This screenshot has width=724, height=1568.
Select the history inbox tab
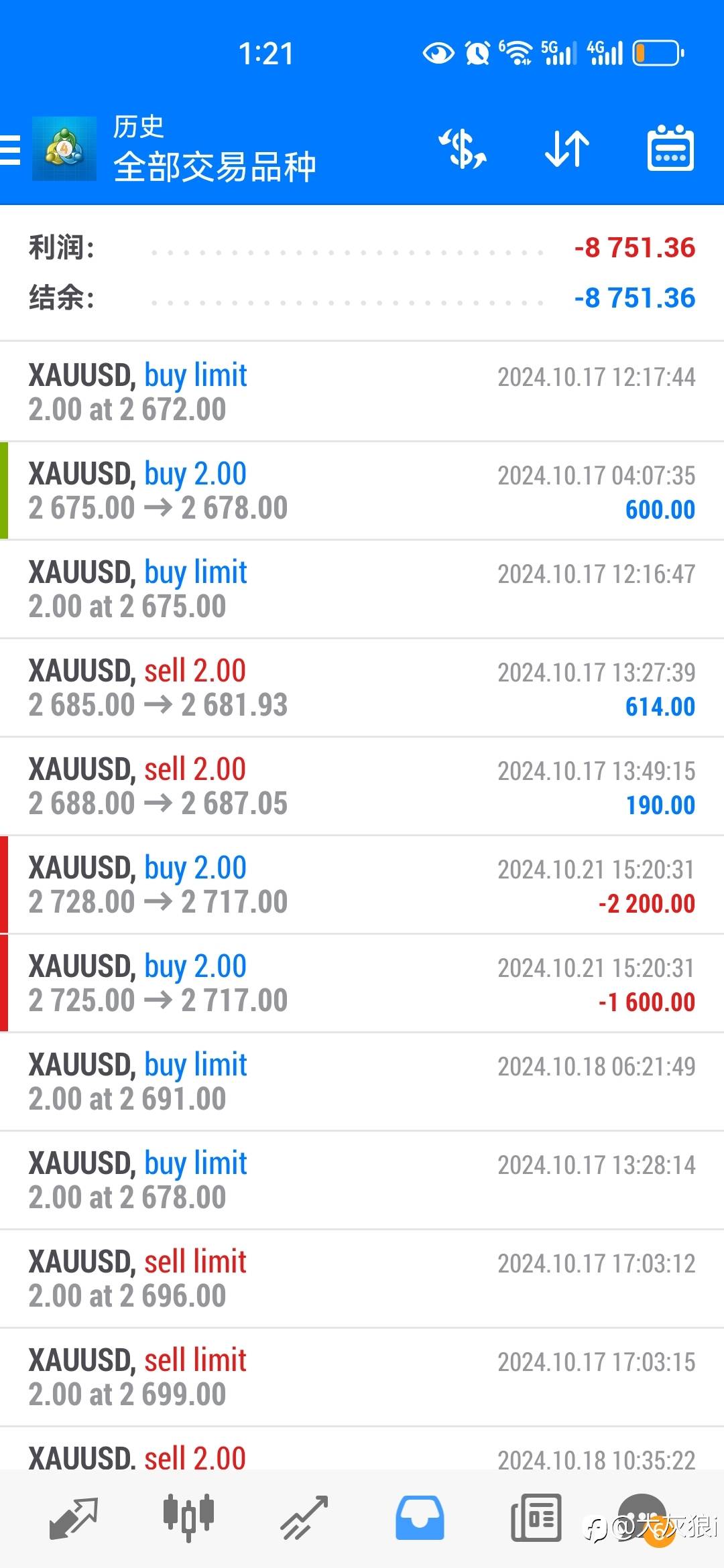point(420,1518)
